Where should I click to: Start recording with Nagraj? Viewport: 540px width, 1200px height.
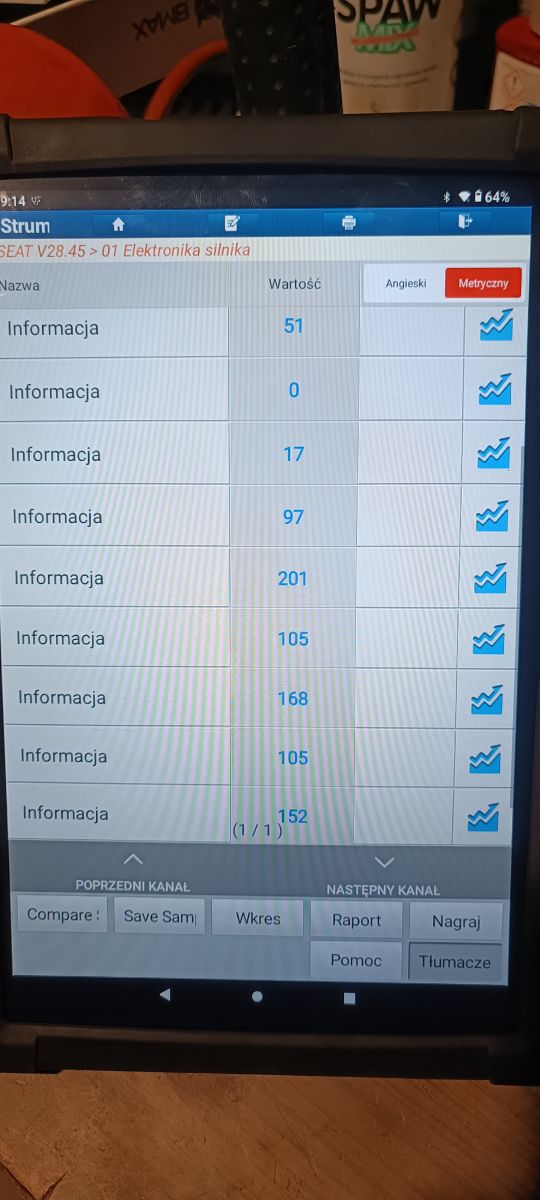tap(456, 922)
